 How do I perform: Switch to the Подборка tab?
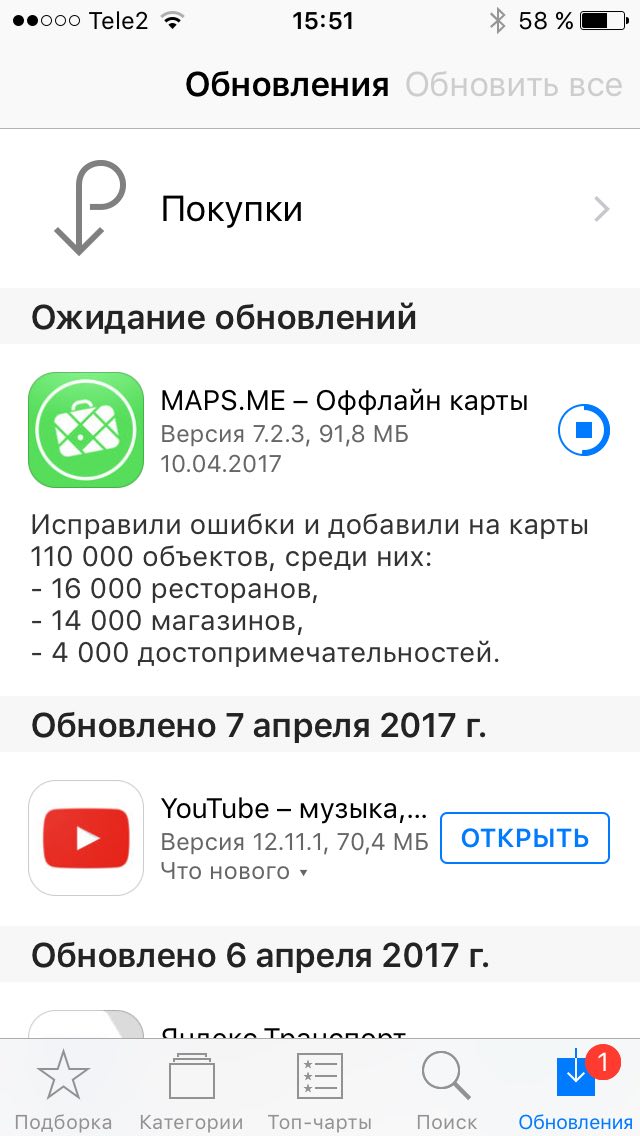click(x=63, y=1090)
